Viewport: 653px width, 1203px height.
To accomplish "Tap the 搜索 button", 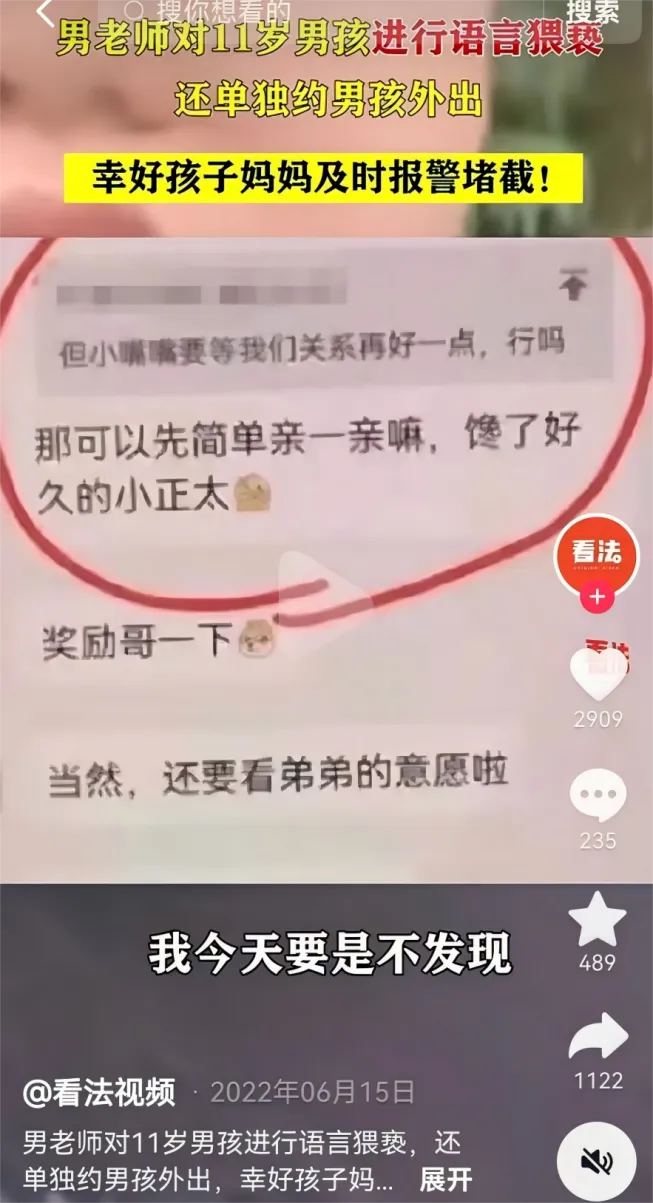I will pyautogui.click(x=593, y=12).
